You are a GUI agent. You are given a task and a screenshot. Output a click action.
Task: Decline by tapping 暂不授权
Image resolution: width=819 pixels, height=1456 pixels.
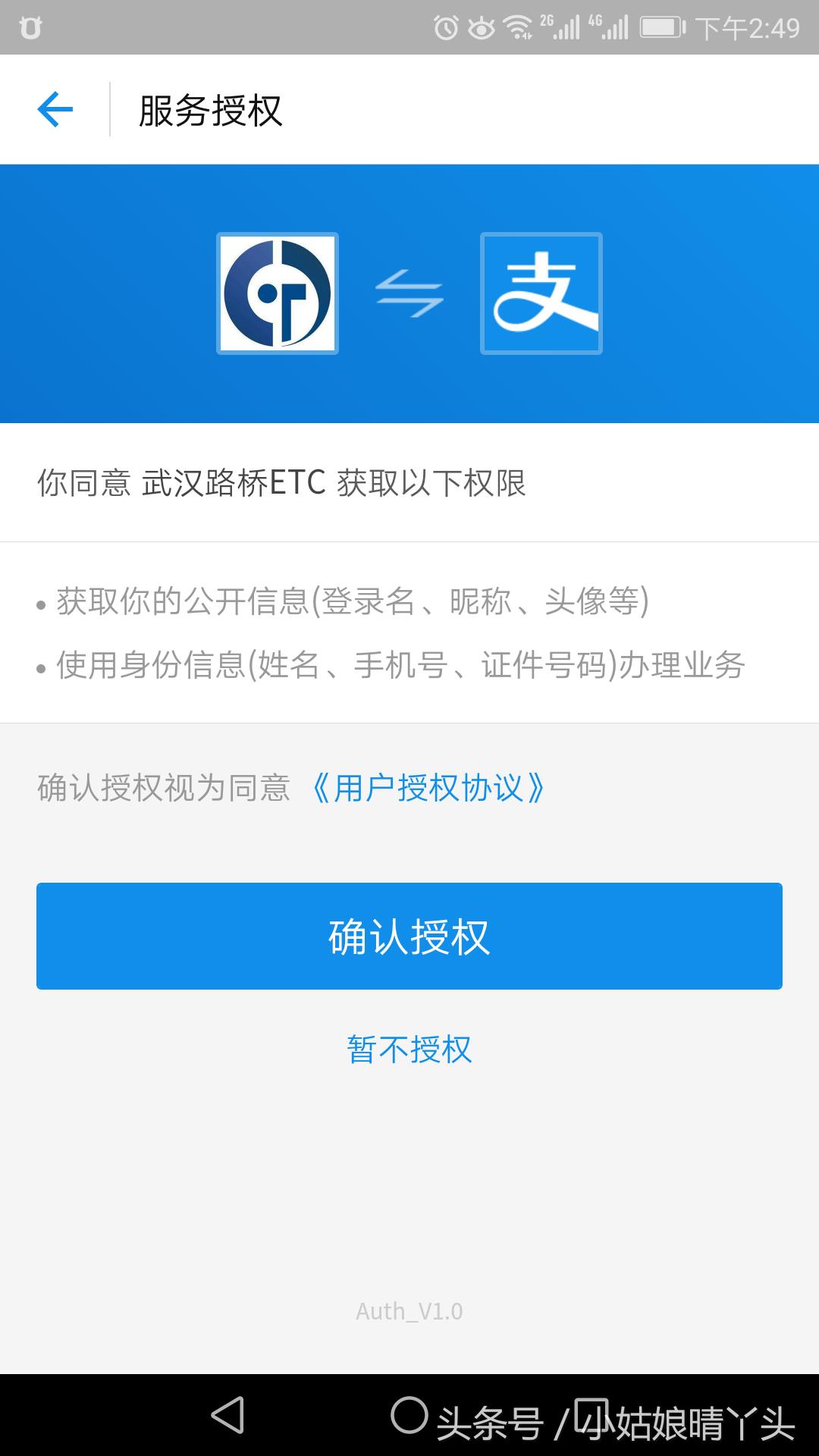point(409,1050)
